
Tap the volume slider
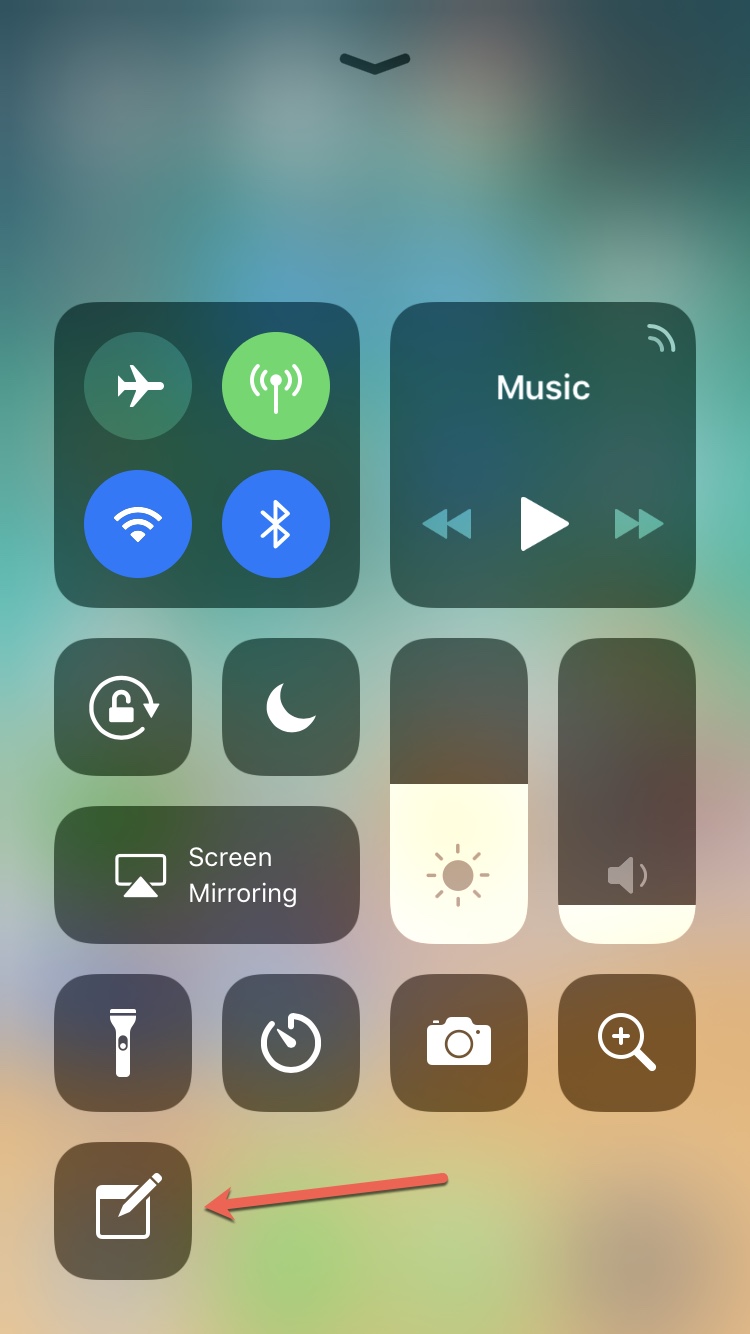pyautogui.click(x=627, y=790)
